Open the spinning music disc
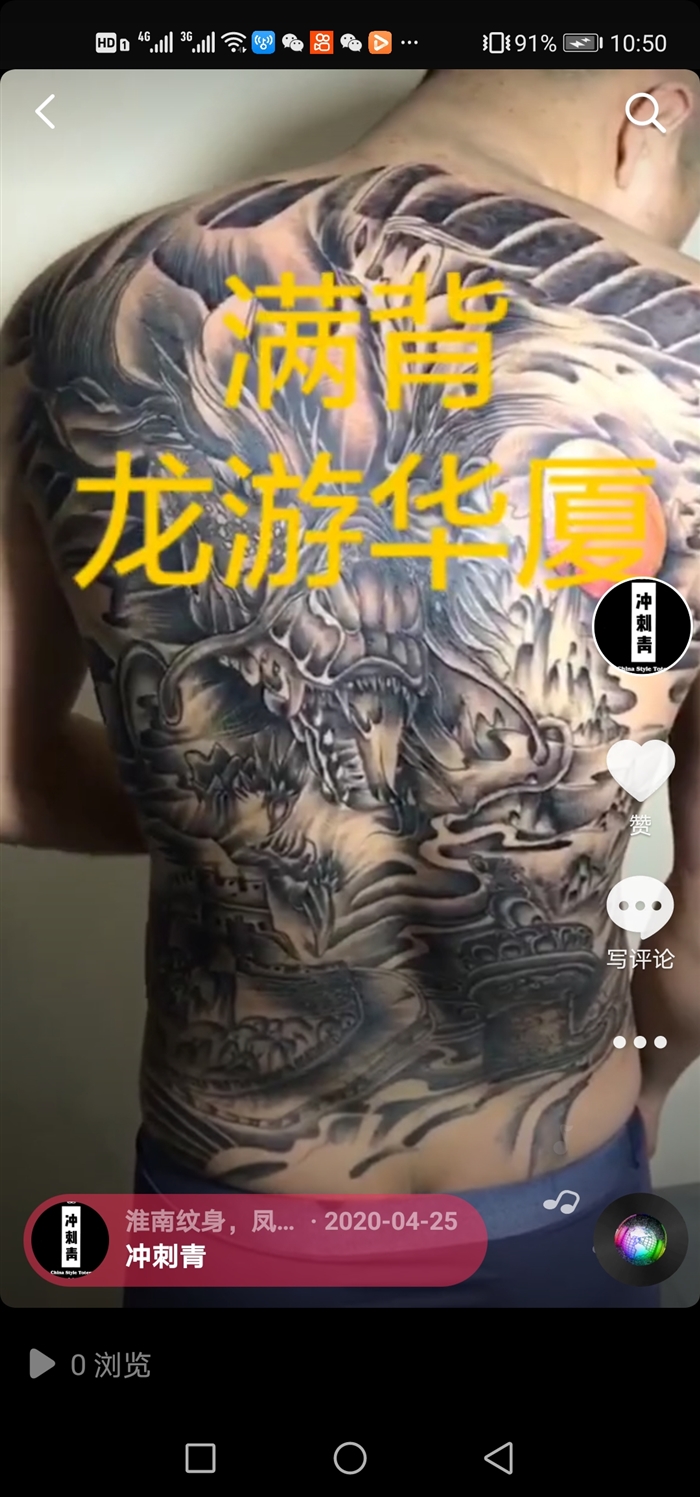 (x=641, y=1240)
